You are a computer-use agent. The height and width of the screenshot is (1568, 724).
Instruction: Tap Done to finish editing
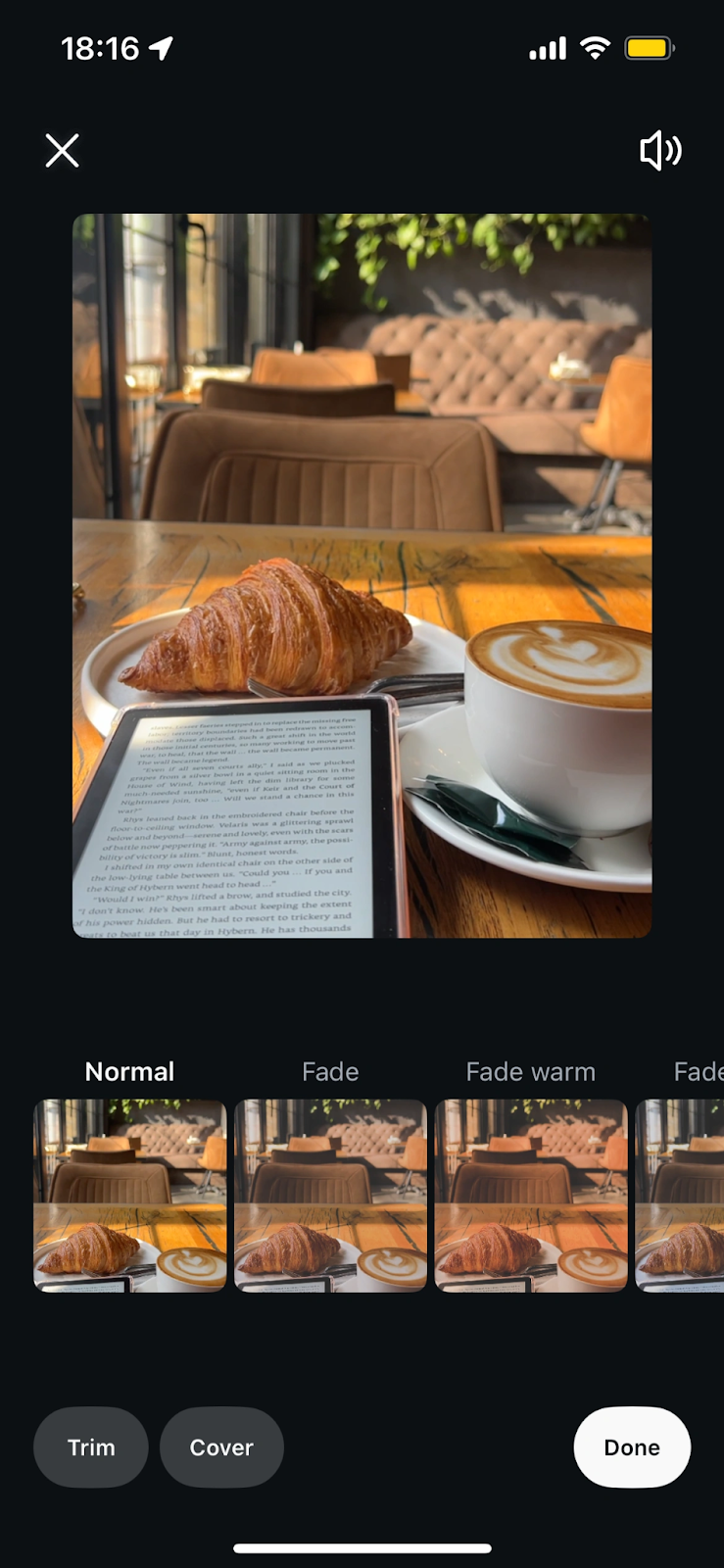click(632, 1446)
